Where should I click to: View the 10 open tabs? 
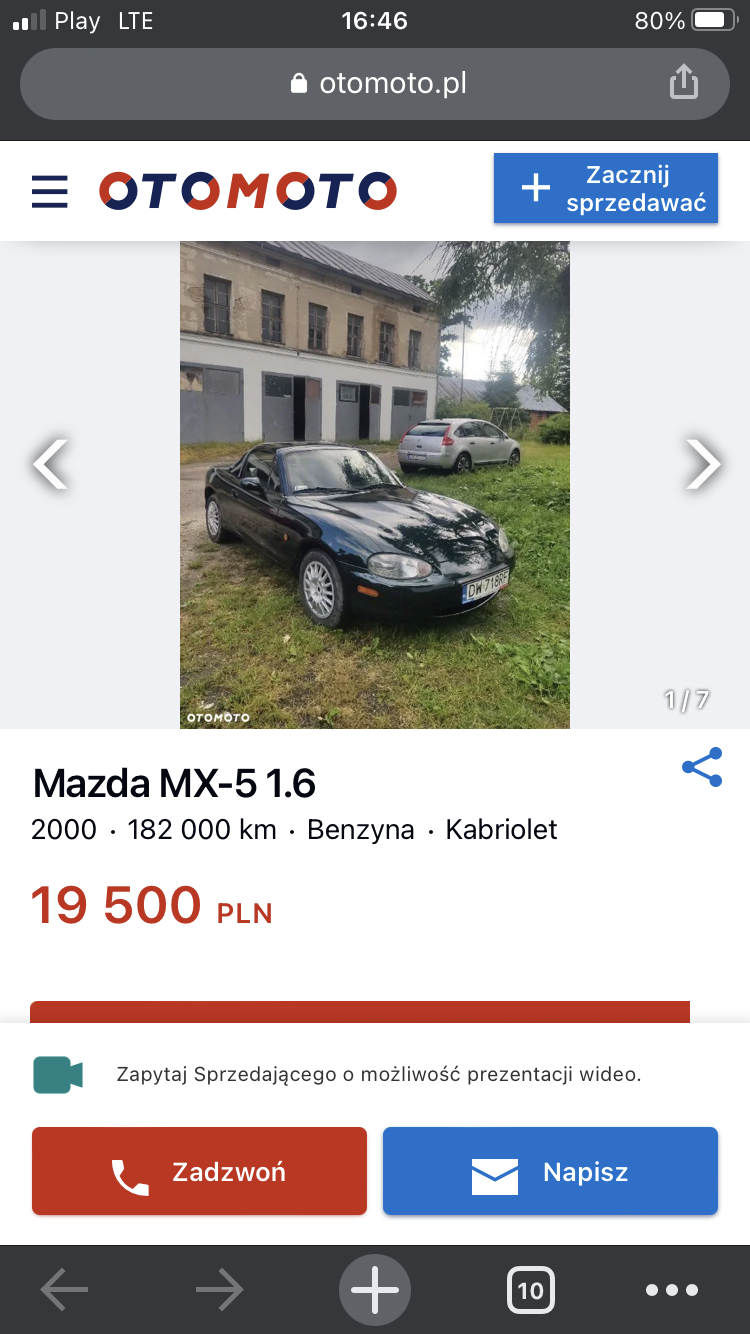coord(530,1290)
